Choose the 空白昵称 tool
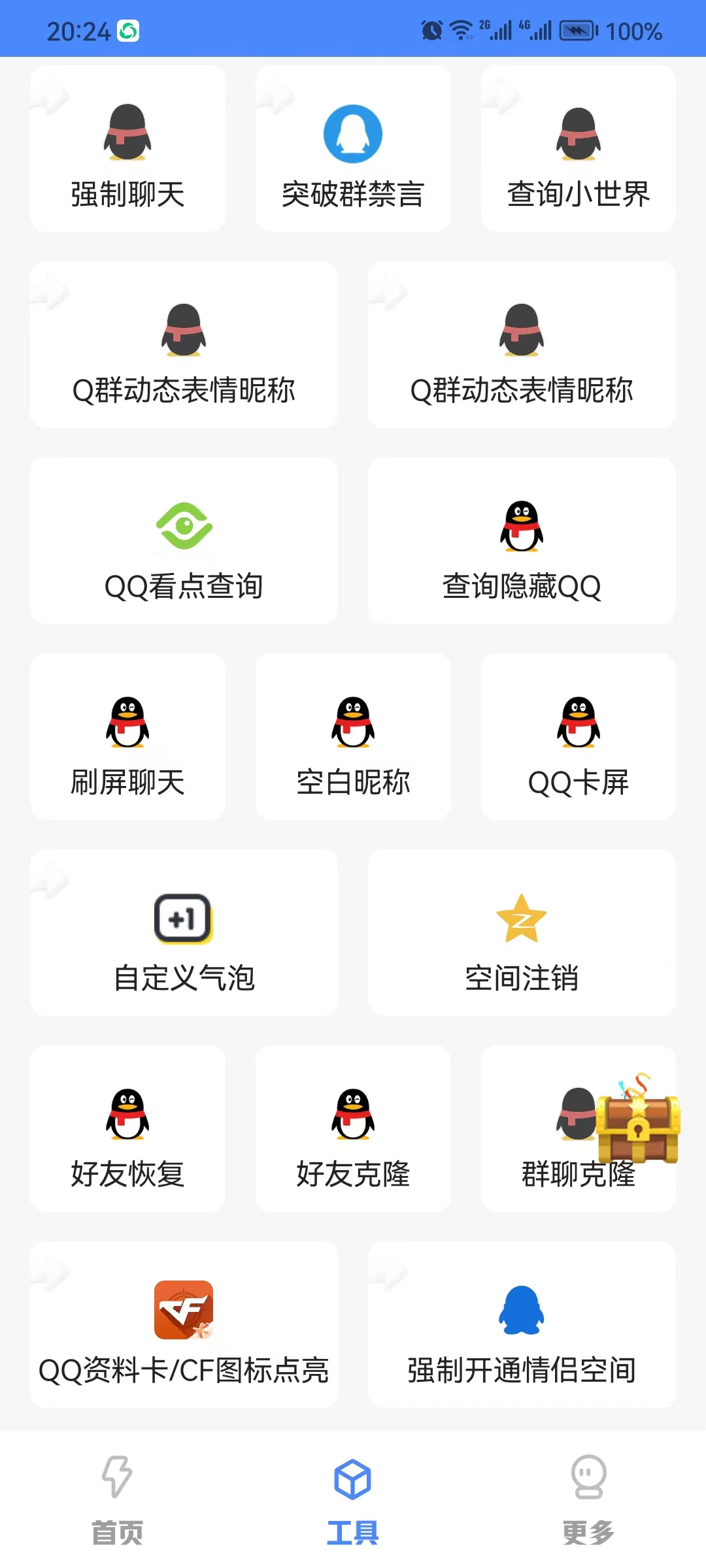The image size is (706, 1568). pyautogui.click(x=353, y=737)
